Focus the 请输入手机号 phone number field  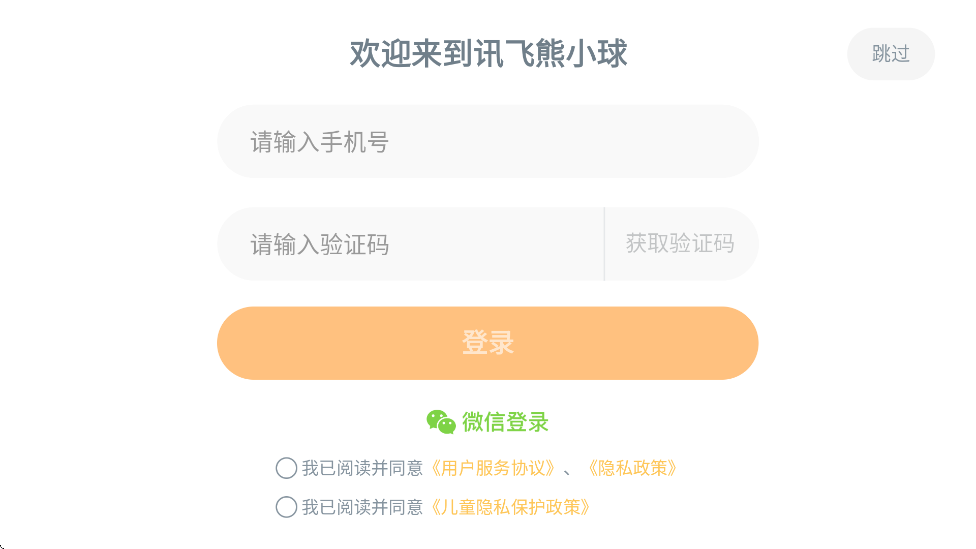click(487, 142)
